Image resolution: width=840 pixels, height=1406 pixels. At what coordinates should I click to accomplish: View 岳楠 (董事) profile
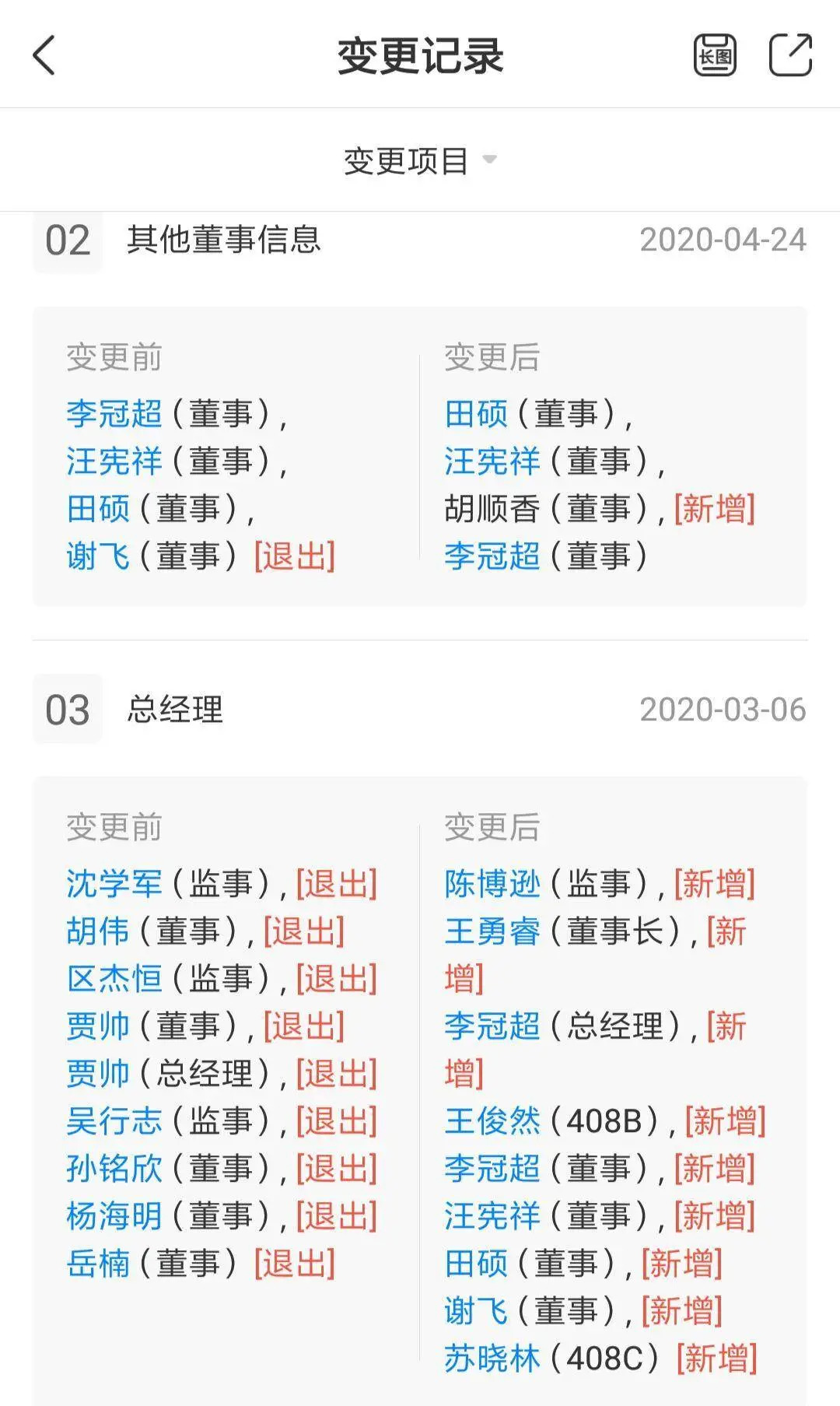click(98, 1264)
